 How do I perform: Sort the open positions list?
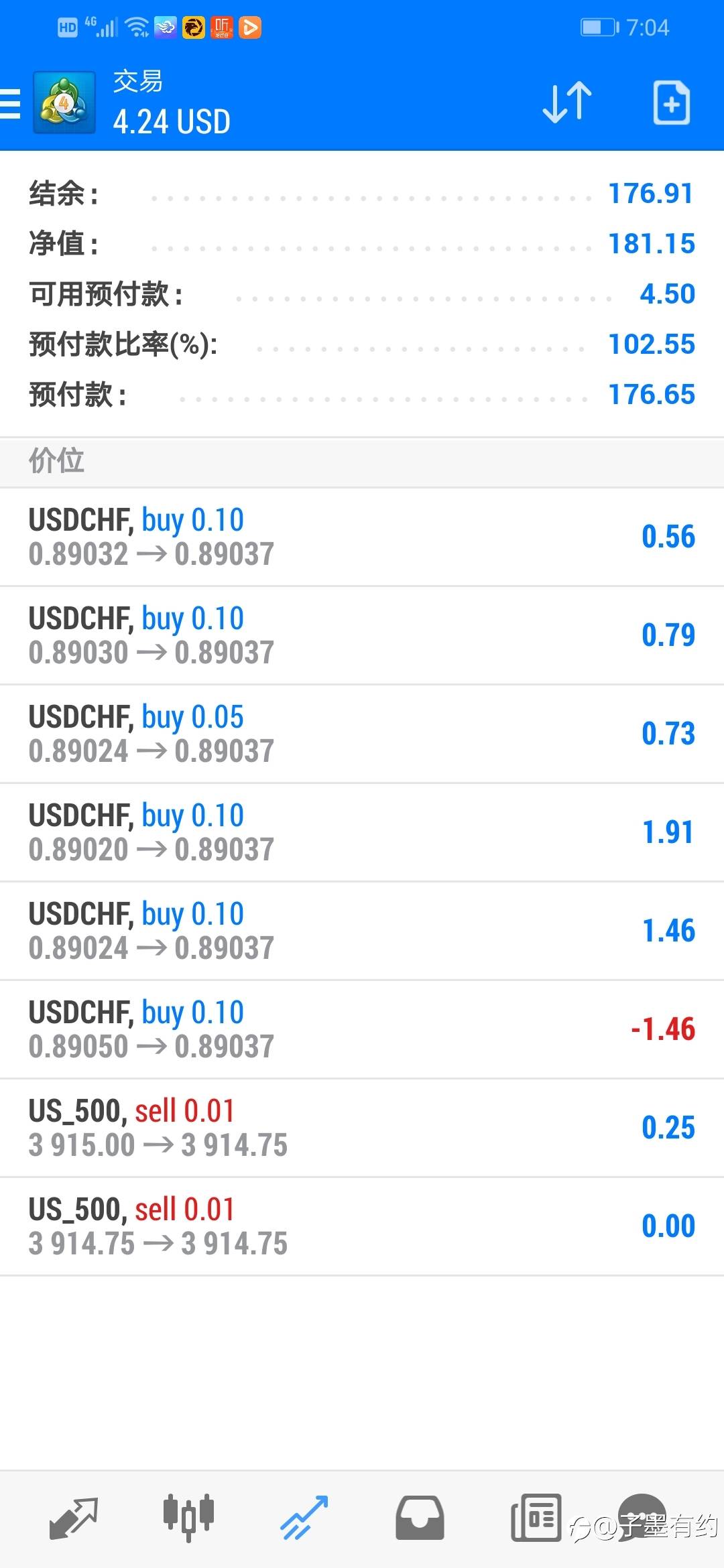tap(566, 103)
